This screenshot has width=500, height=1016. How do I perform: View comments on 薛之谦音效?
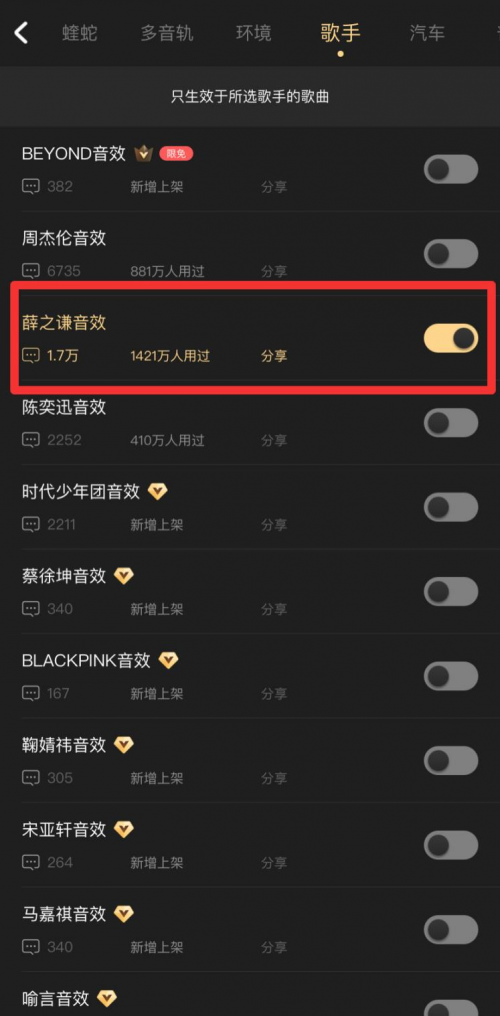click(50, 356)
